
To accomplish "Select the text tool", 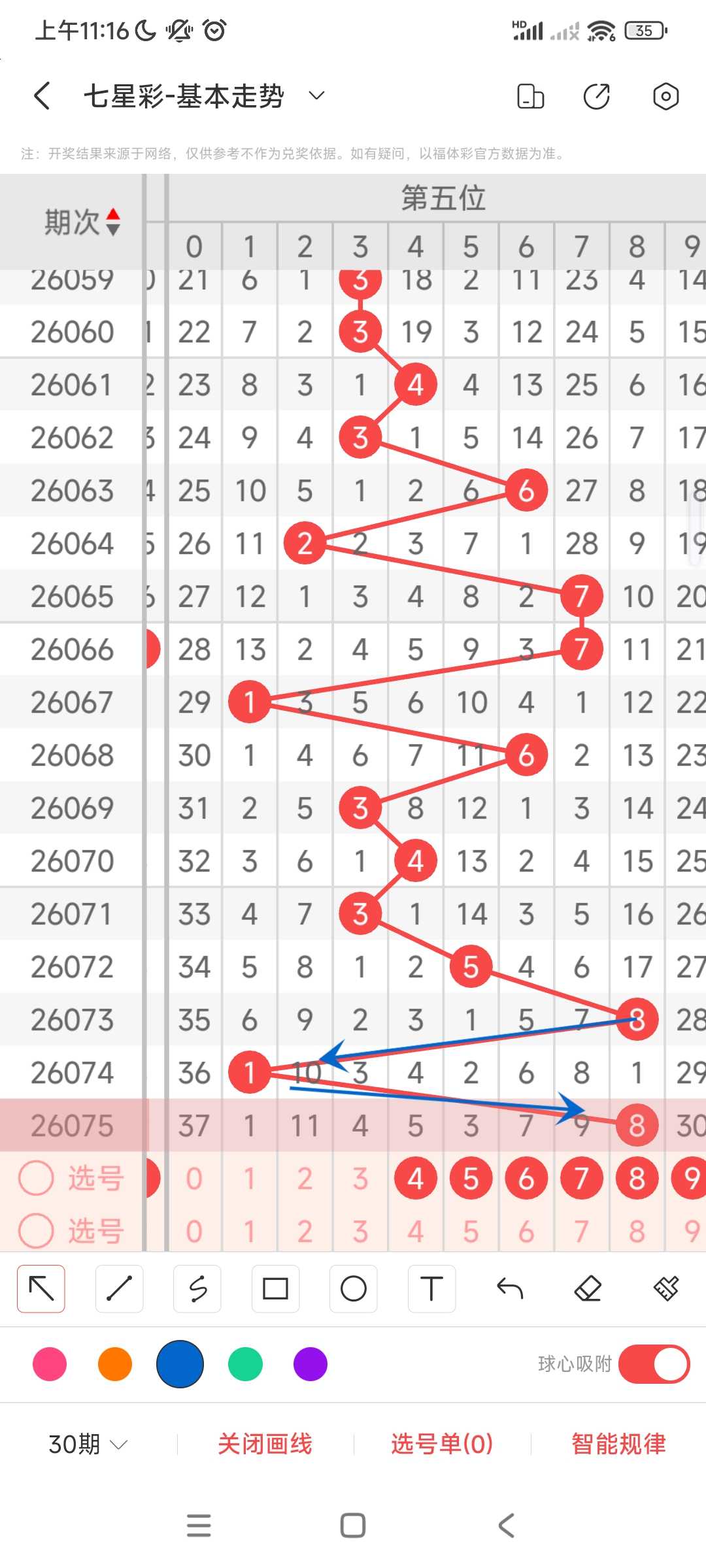I will pyautogui.click(x=431, y=1289).
